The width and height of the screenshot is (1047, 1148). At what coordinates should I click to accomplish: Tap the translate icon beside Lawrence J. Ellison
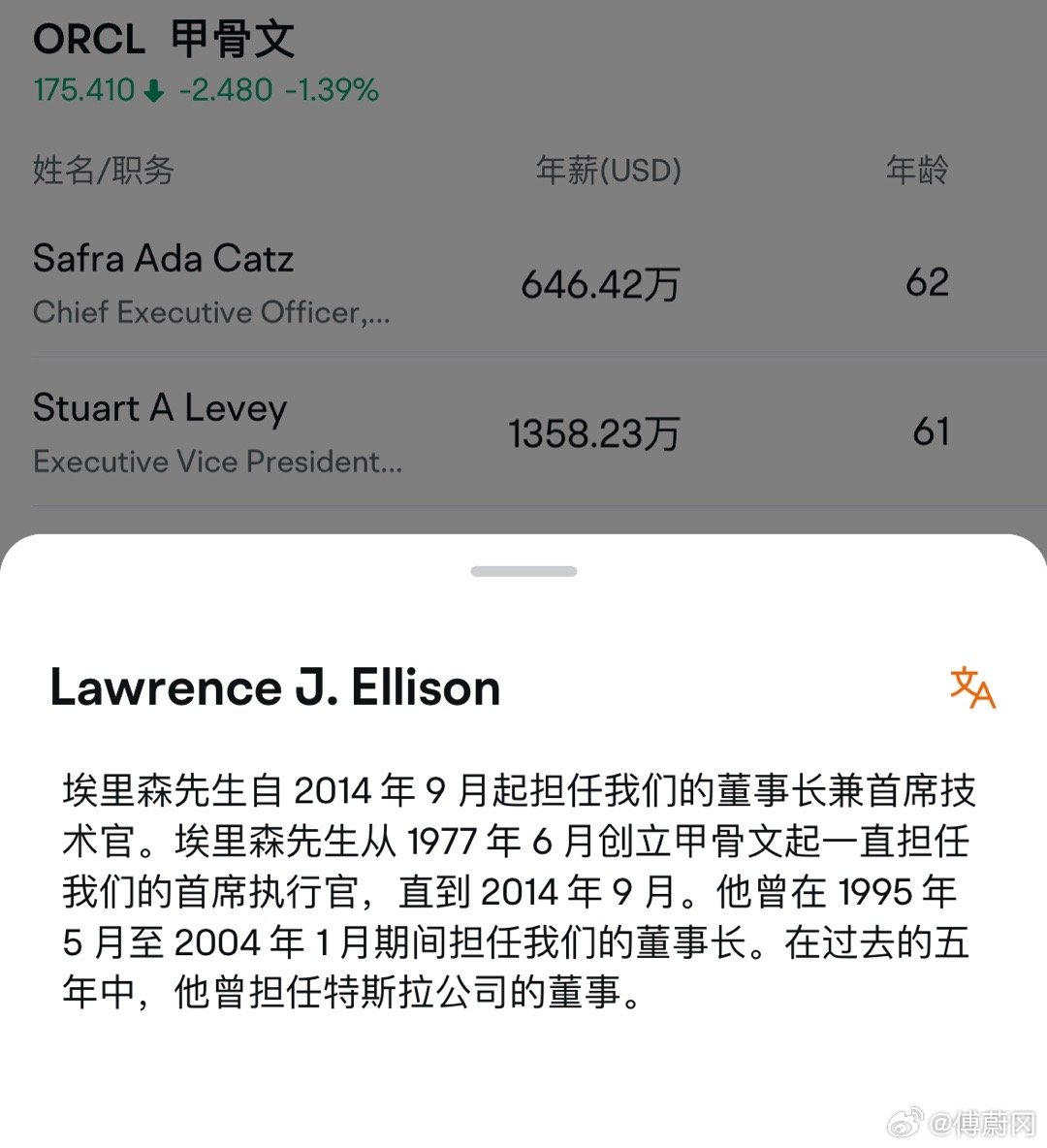972,688
